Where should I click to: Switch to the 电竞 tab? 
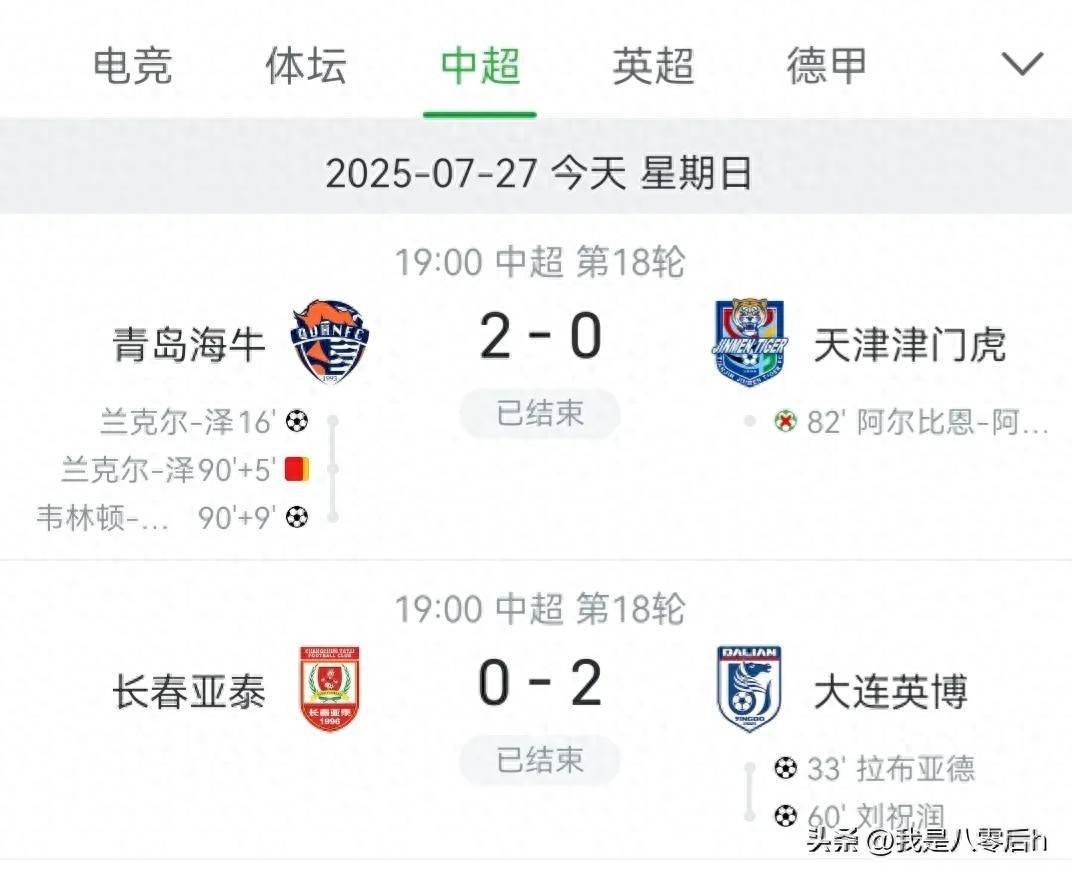click(132, 66)
